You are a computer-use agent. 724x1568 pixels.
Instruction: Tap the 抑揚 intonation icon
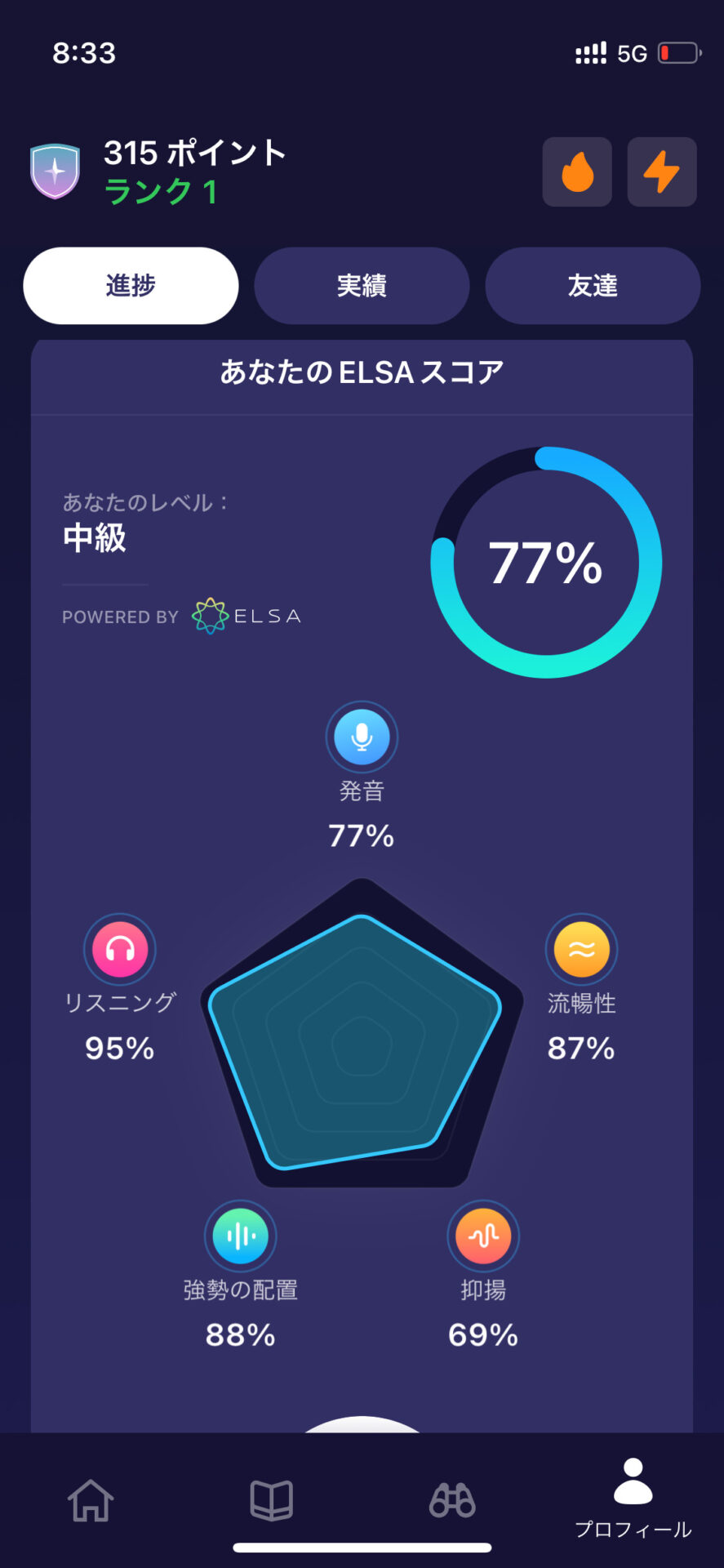(483, 1236)
